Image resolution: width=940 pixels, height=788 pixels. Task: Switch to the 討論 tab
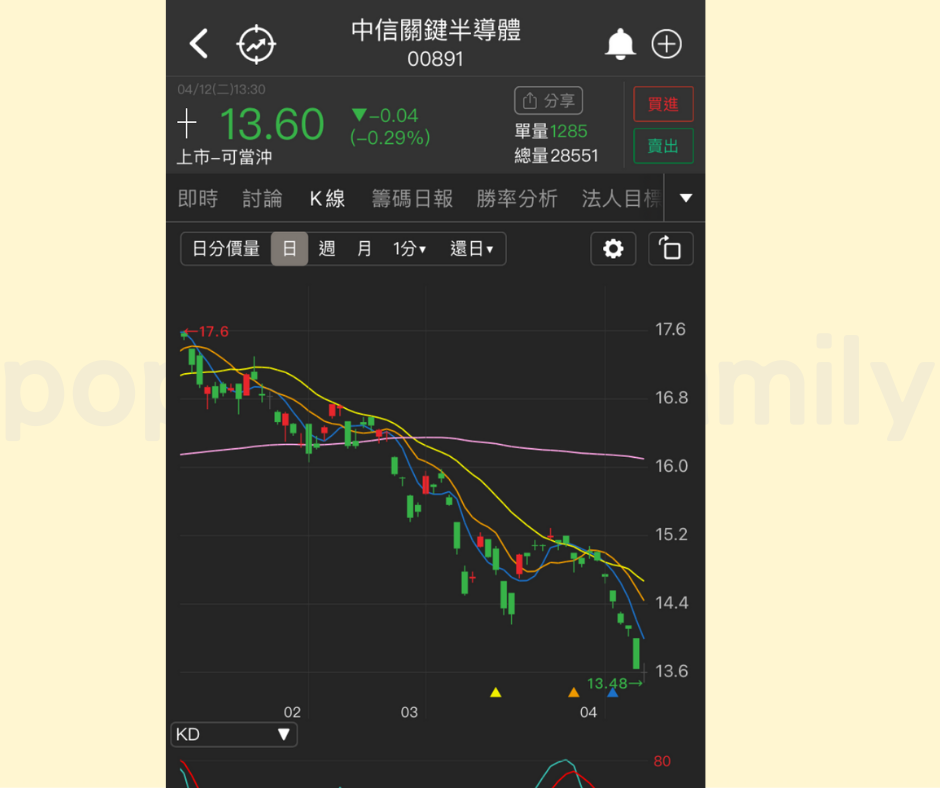(x=262, y=199)
